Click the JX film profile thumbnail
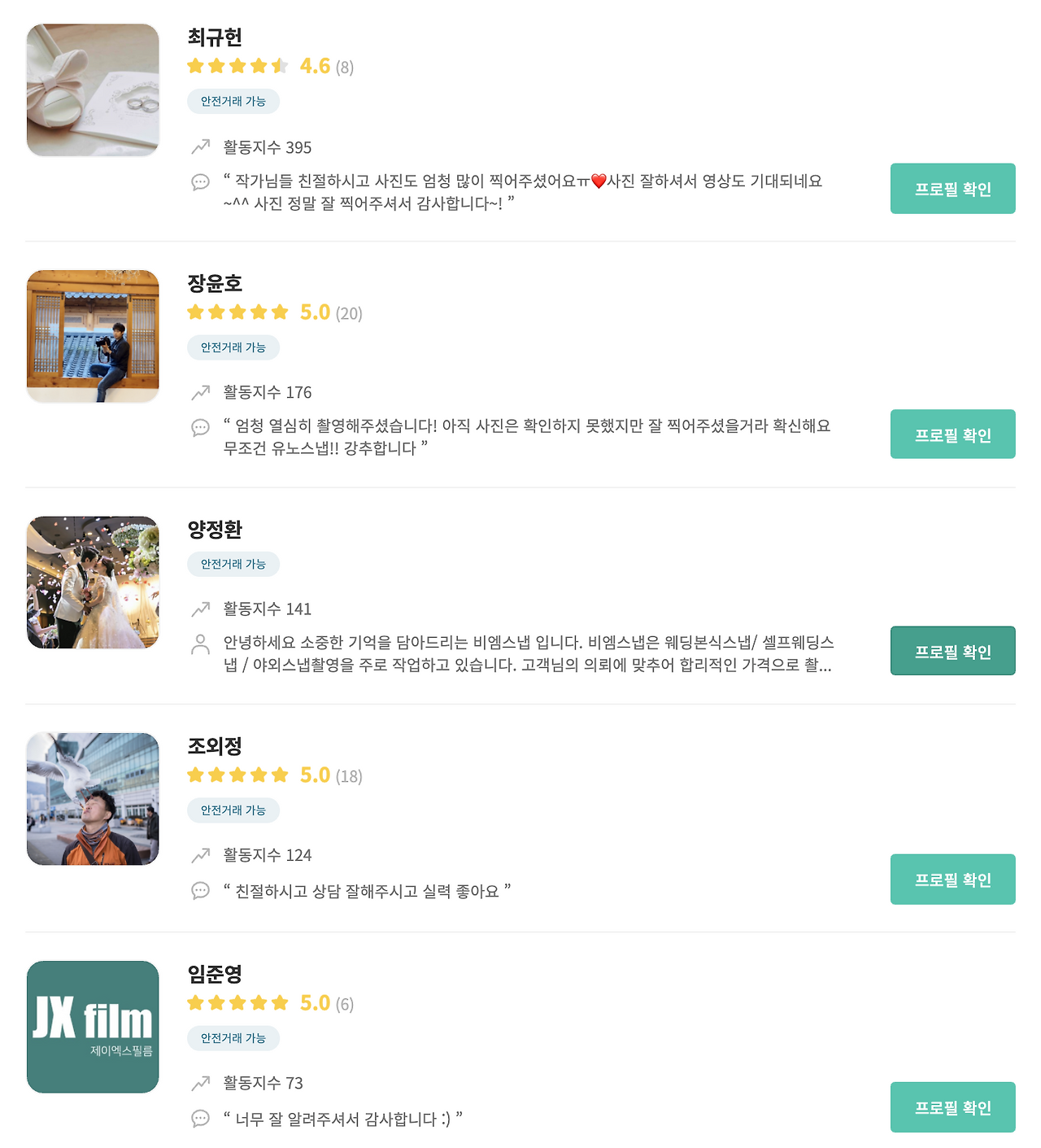This screenshot has width=1041, height=1148. pyautogui.click(x=92, y=1025)
